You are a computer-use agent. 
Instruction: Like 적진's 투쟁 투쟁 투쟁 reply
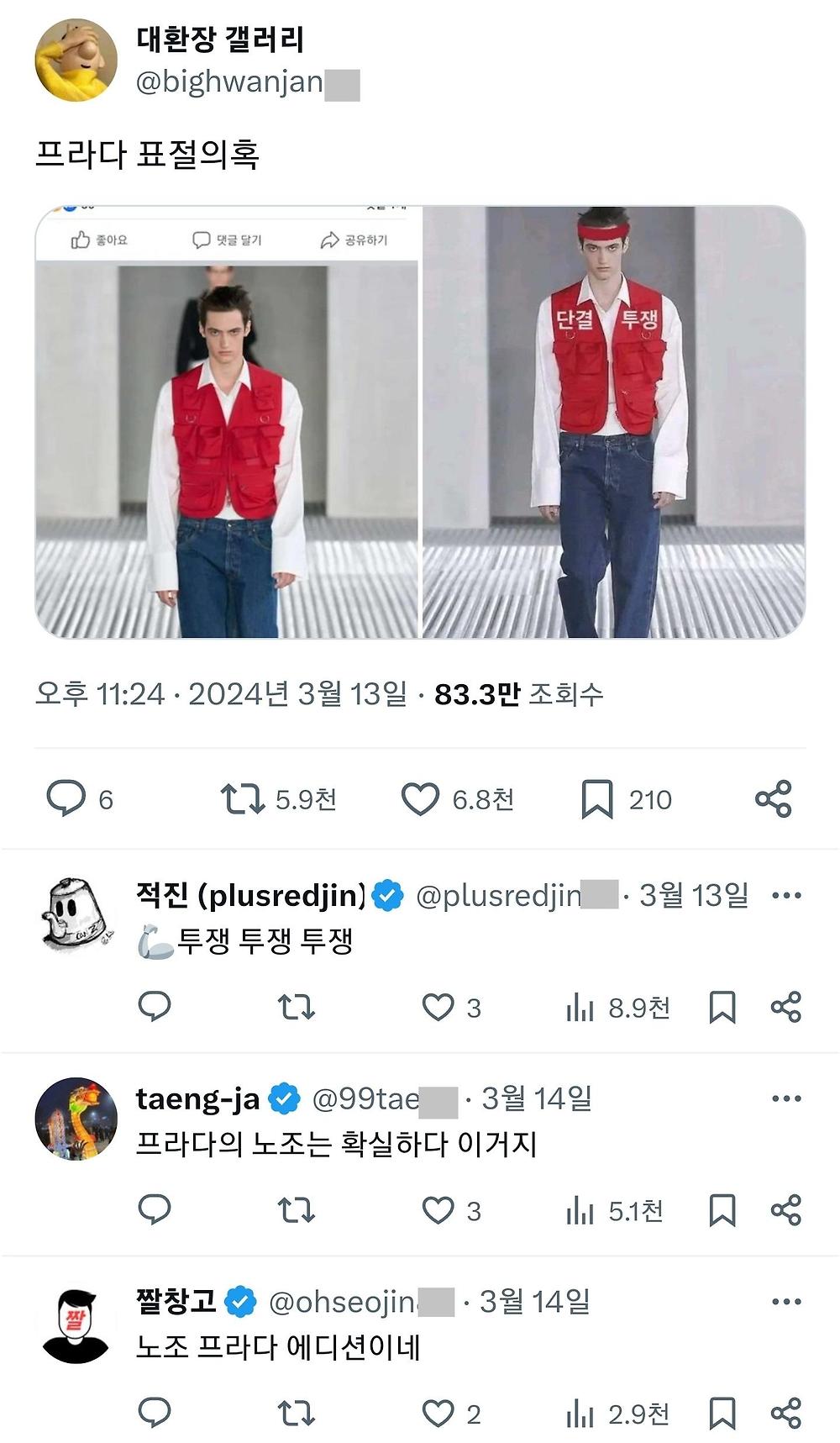438,1007
